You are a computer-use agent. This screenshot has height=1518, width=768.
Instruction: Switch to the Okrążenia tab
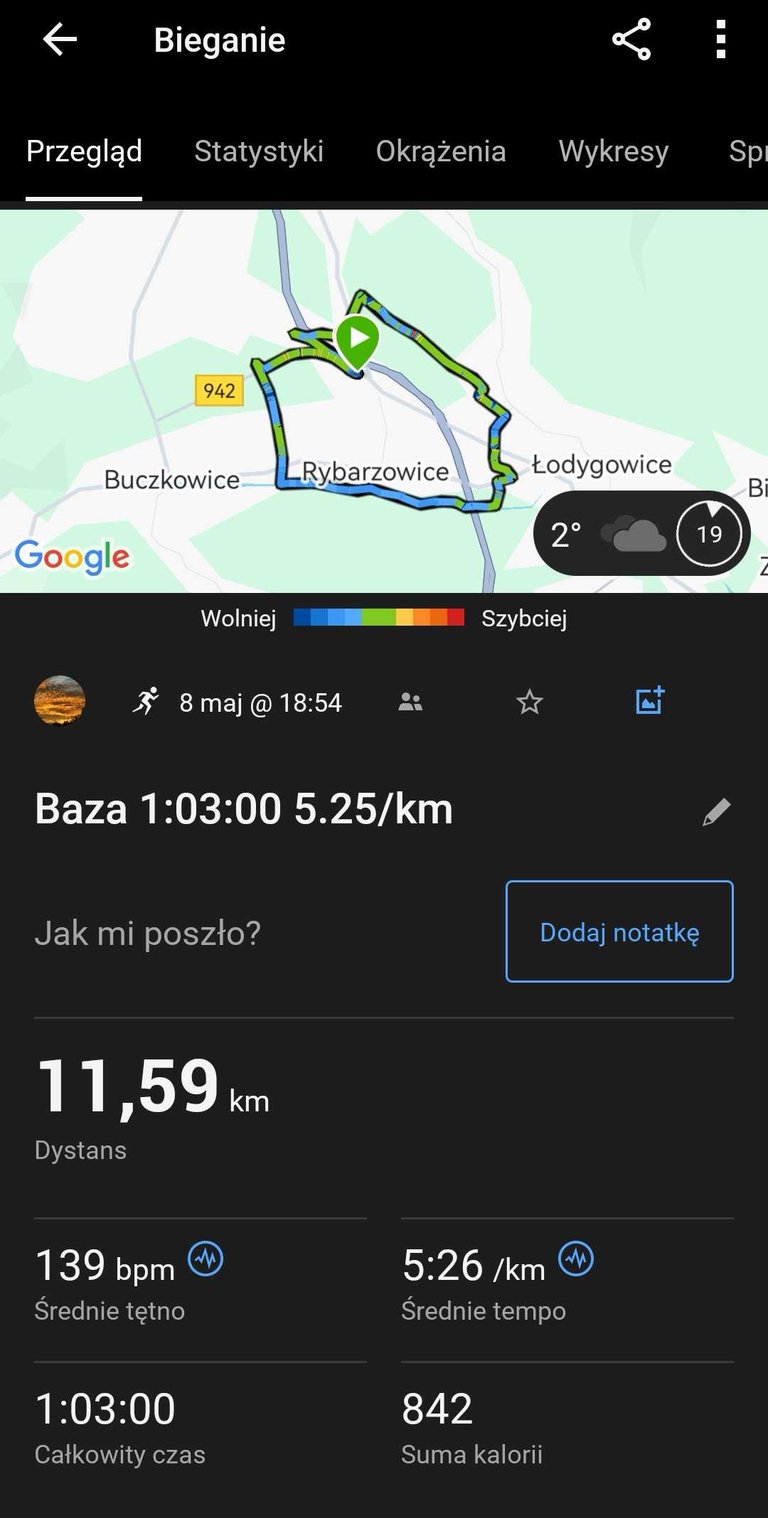pyautogui.click(x=441, y=151)
